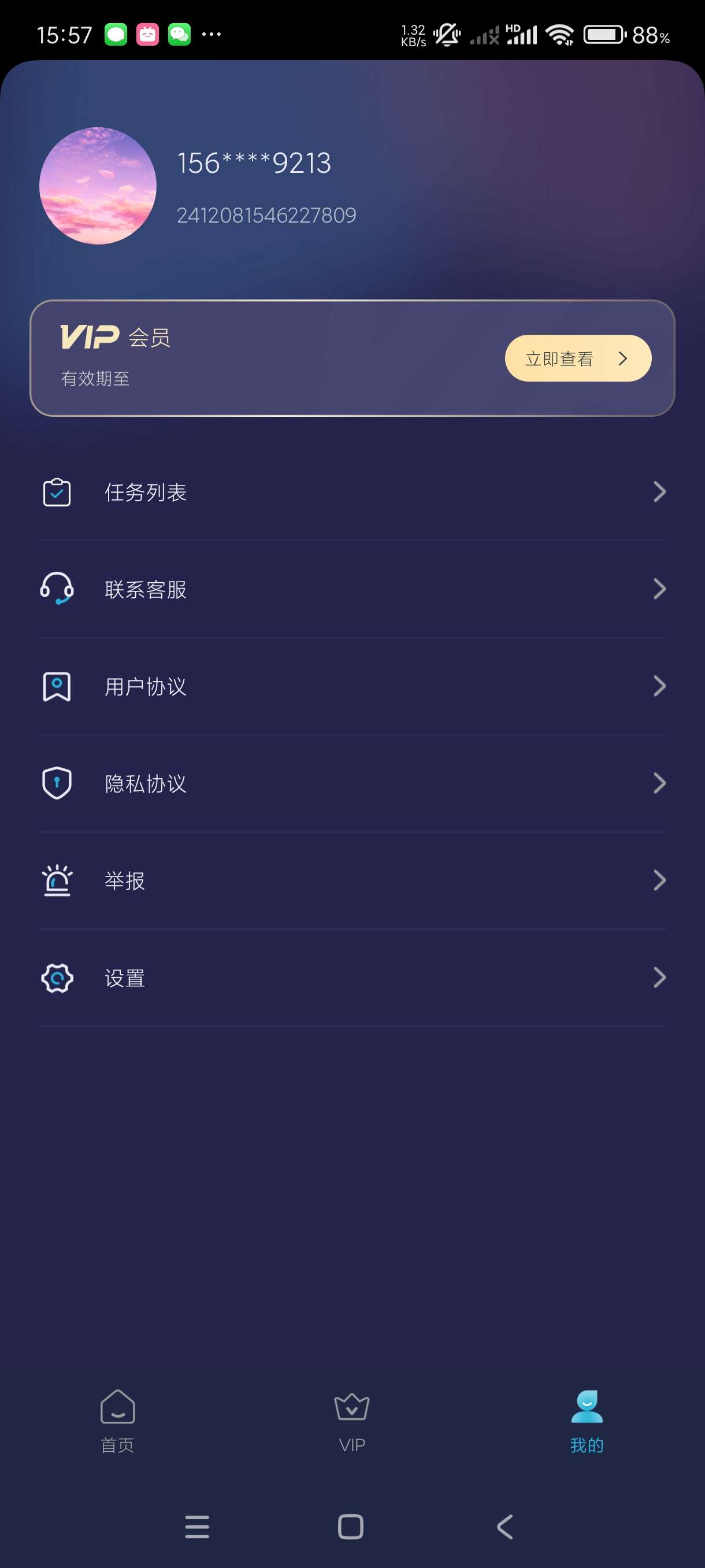View the 隐私协议 privacy policy
The image size is (705, 1568).
[352, 783]
